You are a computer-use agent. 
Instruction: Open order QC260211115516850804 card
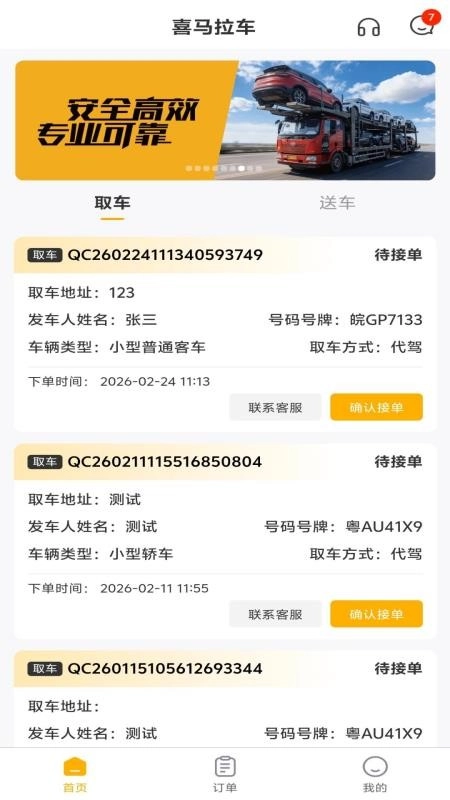tap(225, 541)
